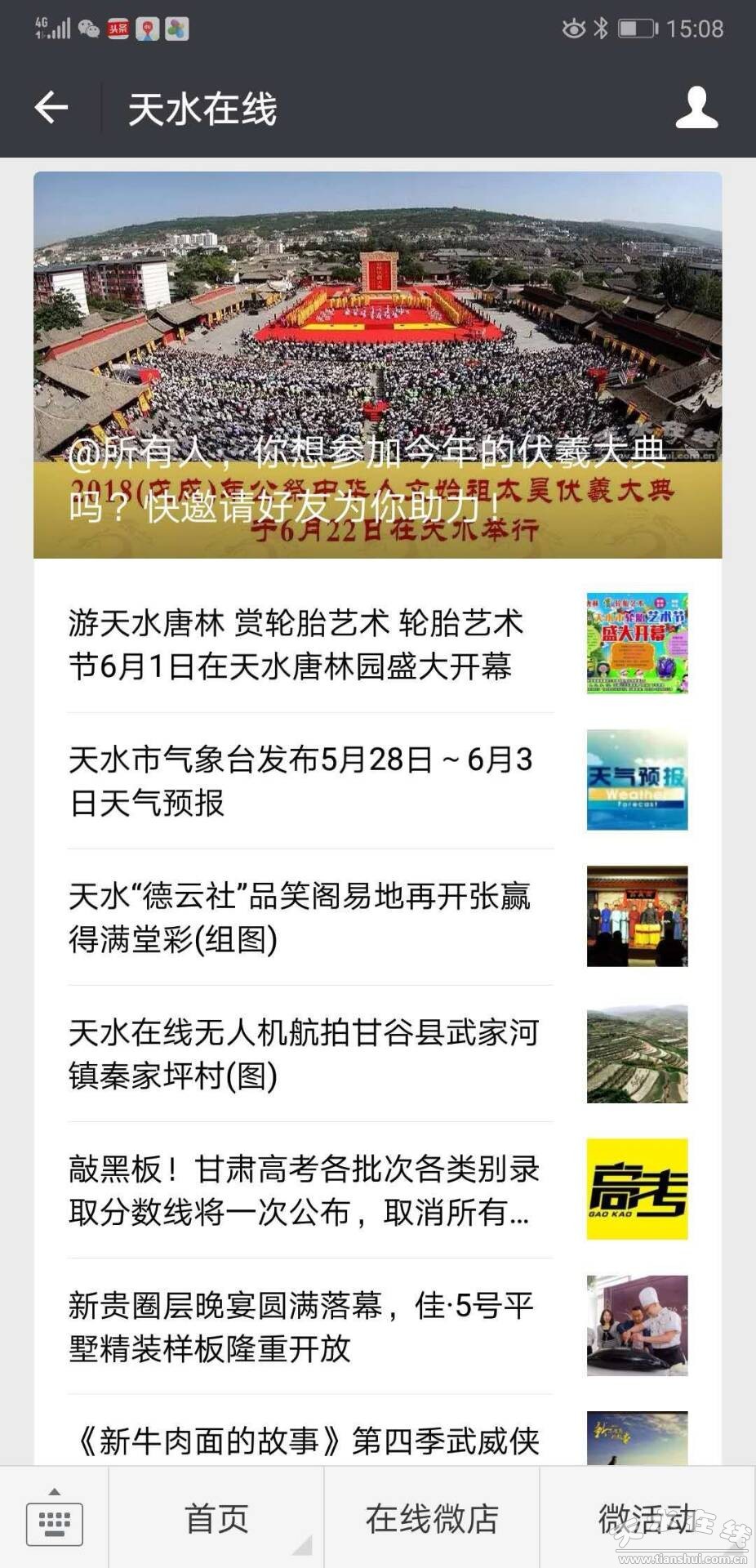
Task: Open 《新牛肉面的故事》 article
Action: tap(310, 1441)
